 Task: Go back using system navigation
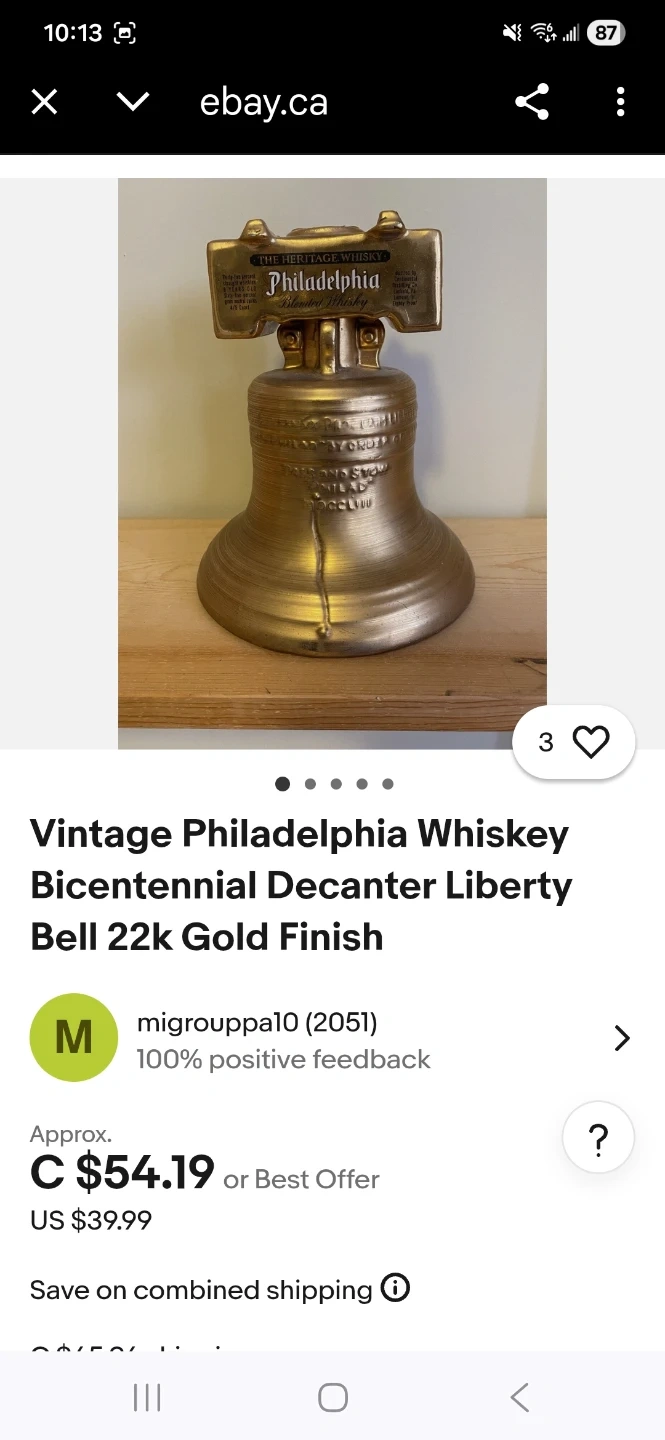pos(519,1397)
